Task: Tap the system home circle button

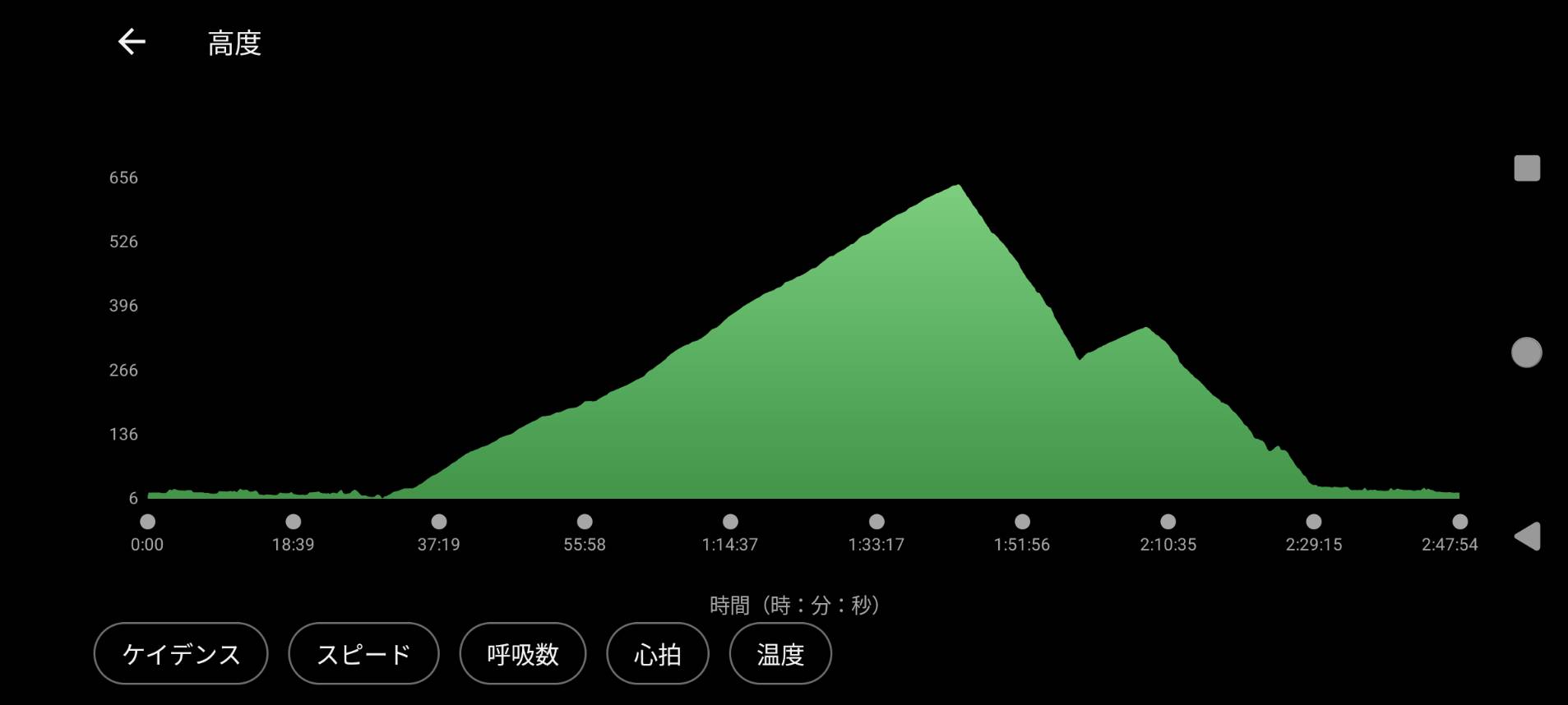Action: click(x=1526, y=352)
